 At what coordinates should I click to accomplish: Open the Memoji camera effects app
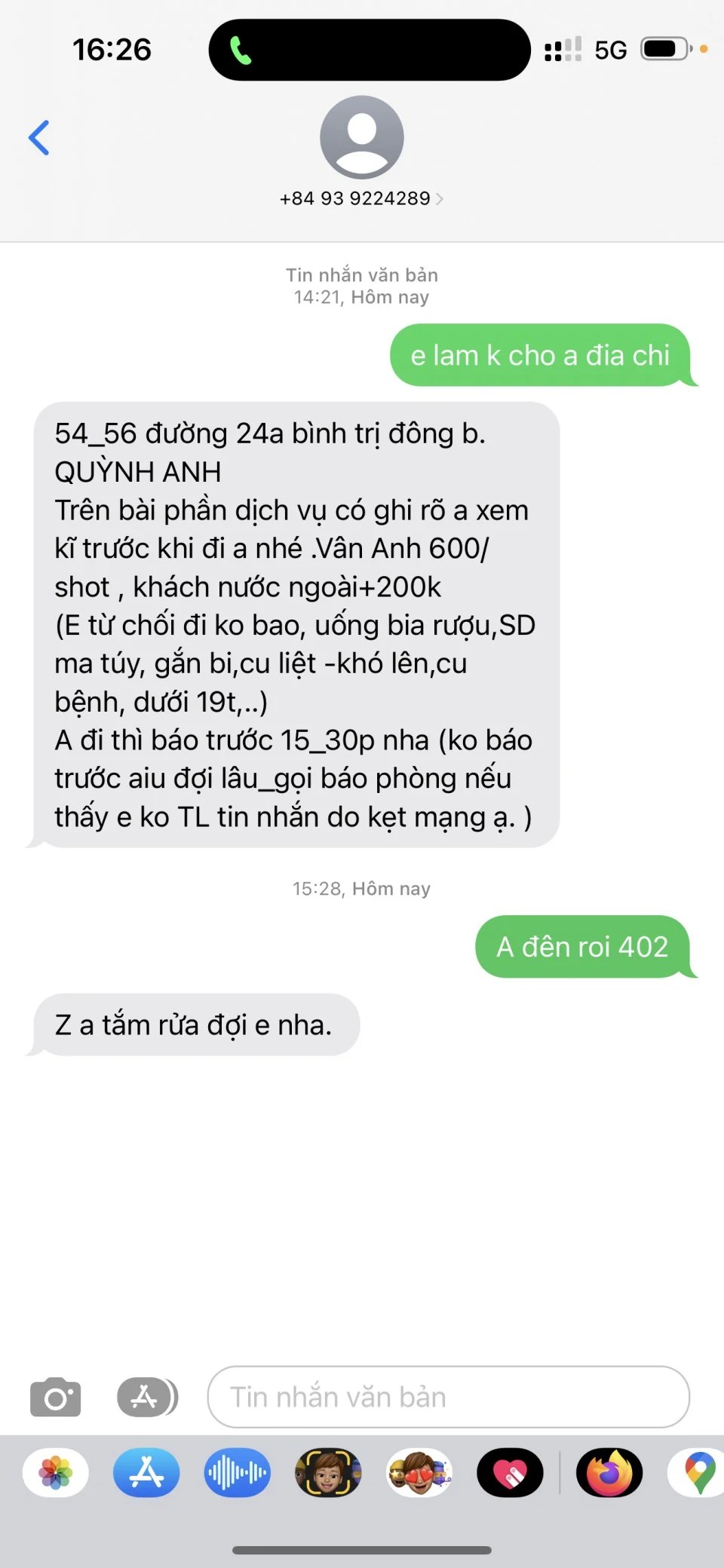tap(328, 1472)
